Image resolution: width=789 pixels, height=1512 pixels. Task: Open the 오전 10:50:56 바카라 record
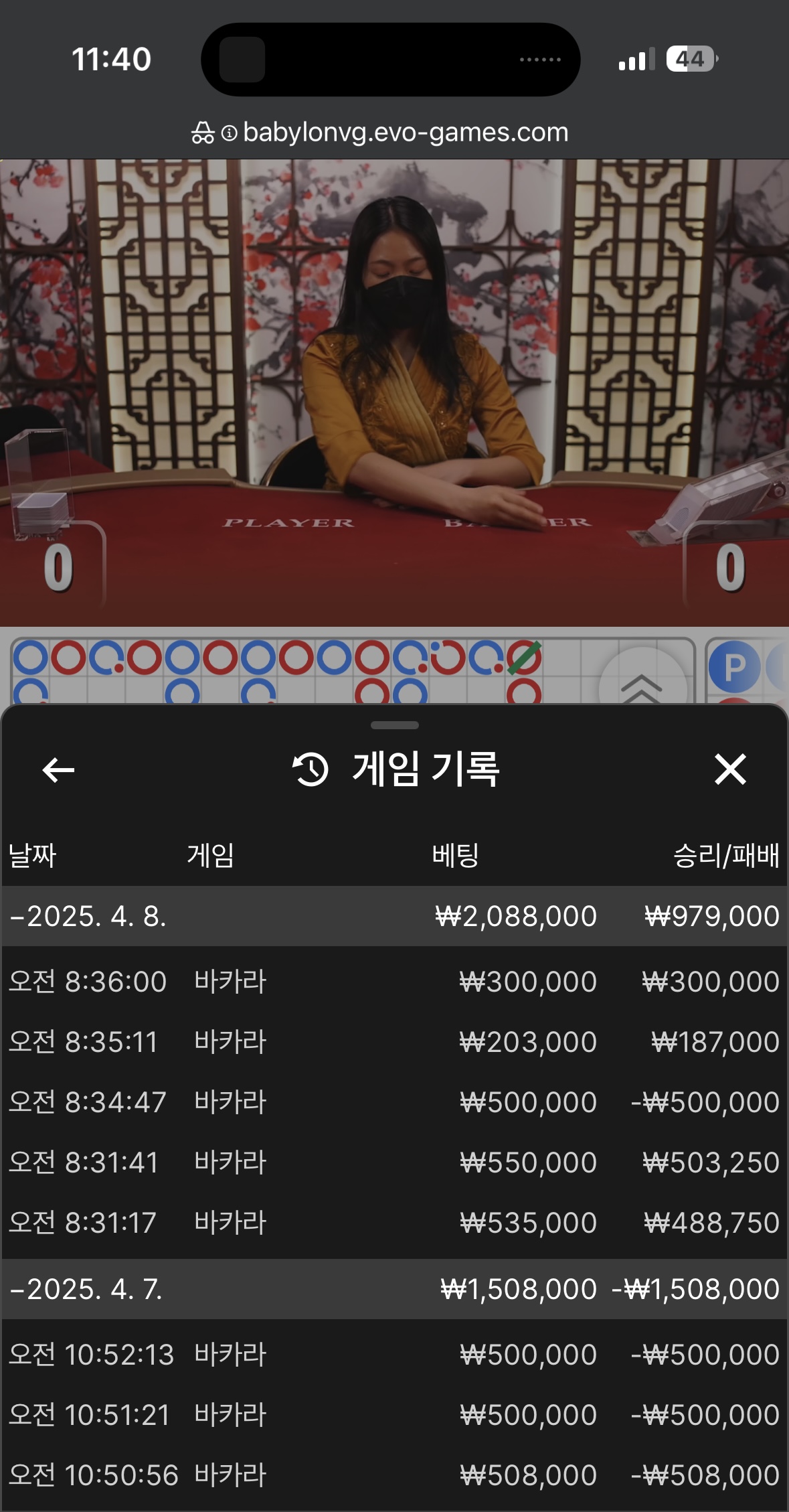pyautogui.click(x=393, y=1475)
